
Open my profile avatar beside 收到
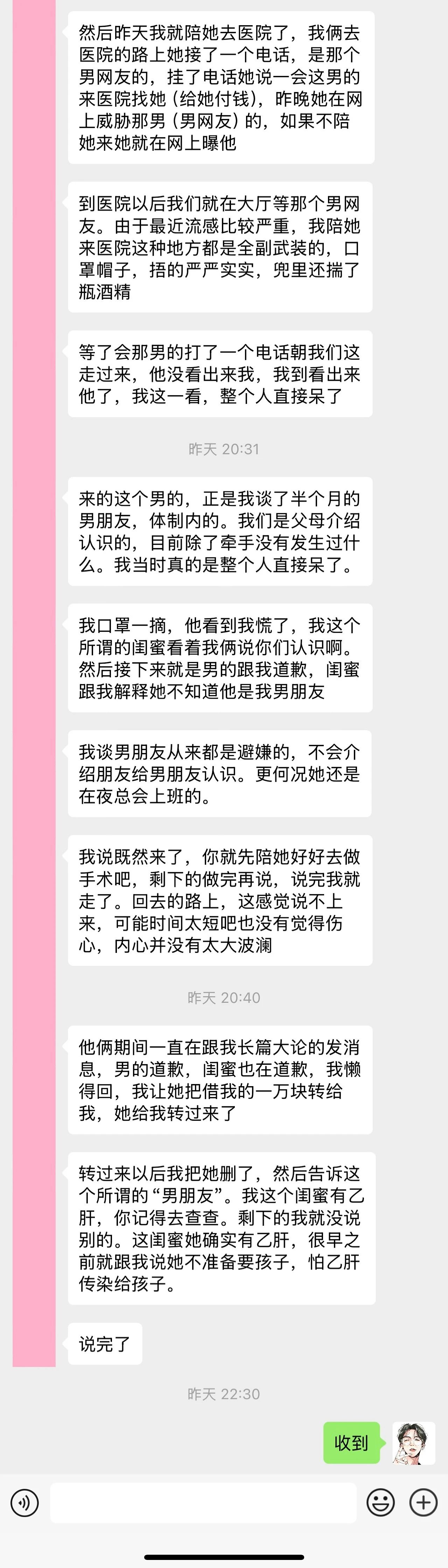[x=413, y=1442]
